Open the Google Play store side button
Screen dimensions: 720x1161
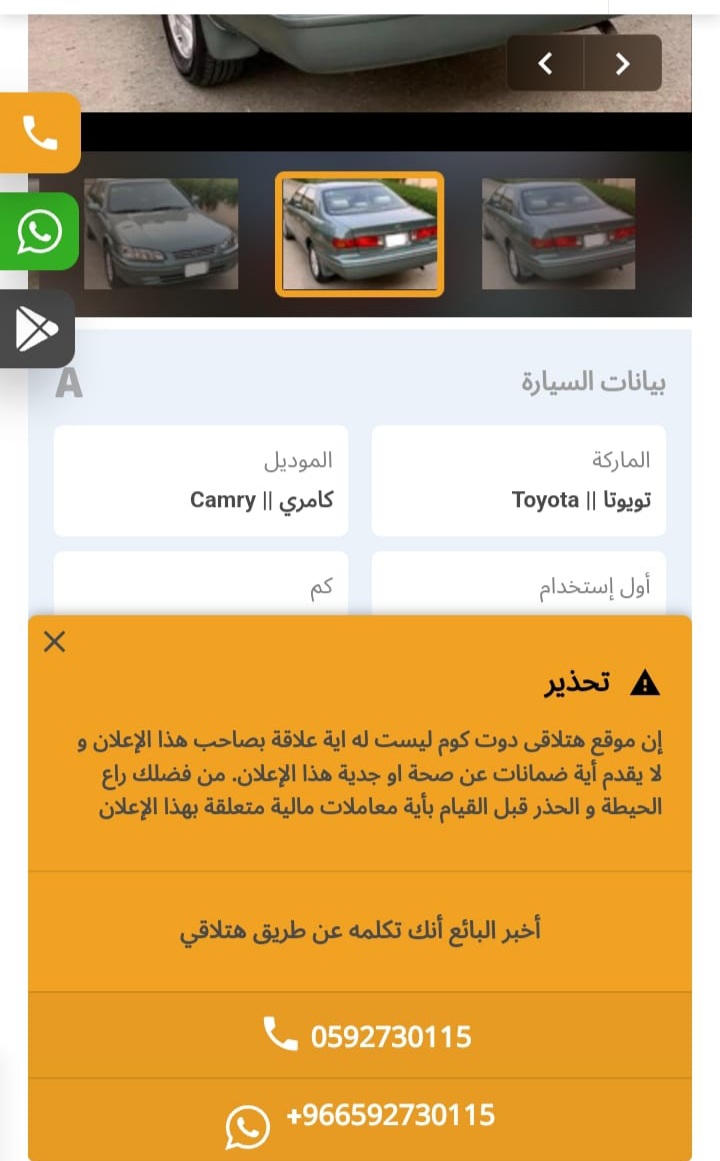(36, 329)
